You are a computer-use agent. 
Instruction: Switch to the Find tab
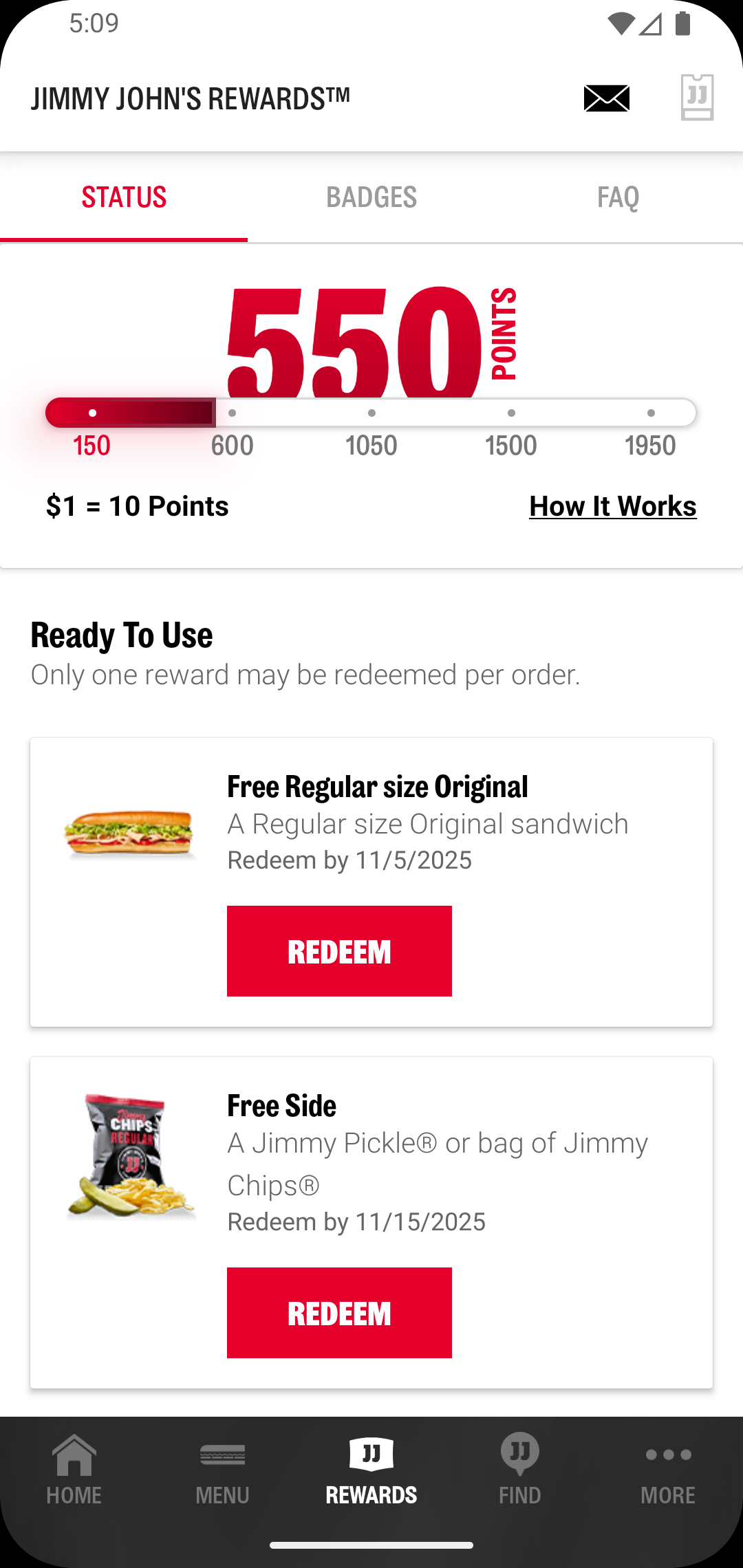520,1469
